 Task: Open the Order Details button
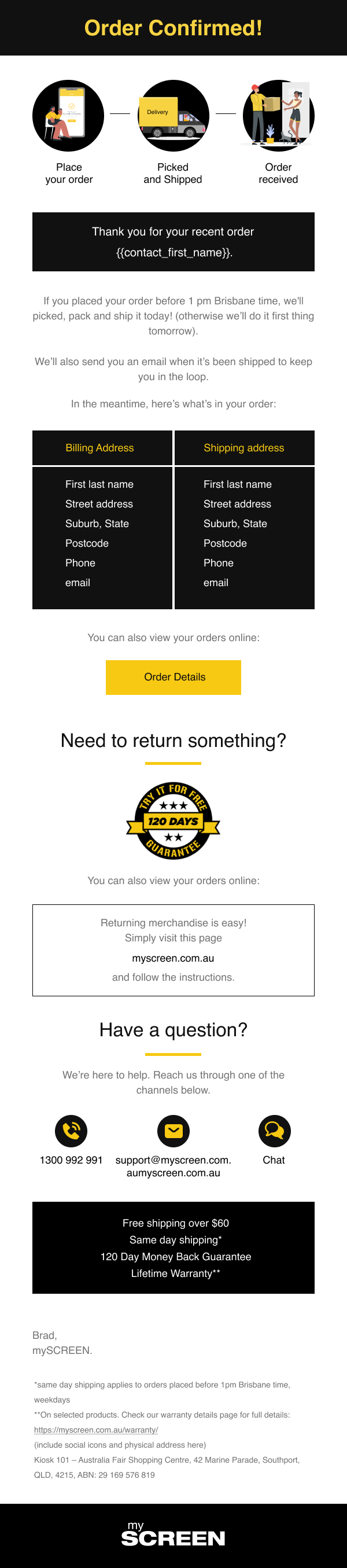coord(173,677)
